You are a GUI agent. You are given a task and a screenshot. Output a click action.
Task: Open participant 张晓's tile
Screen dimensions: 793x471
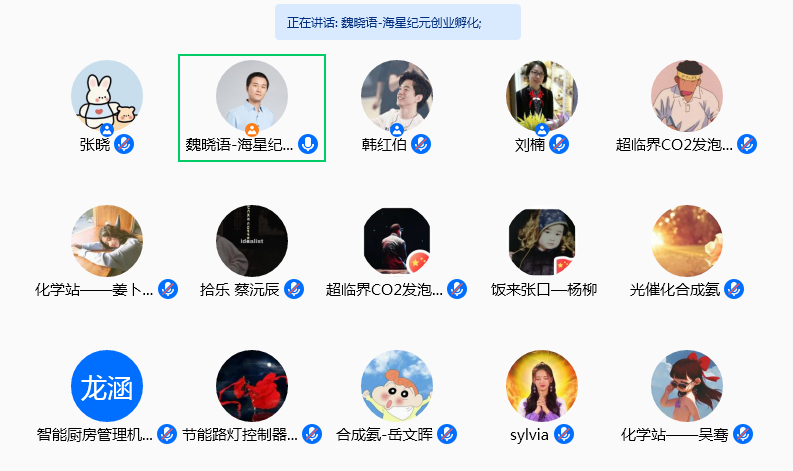click(107, 97)
